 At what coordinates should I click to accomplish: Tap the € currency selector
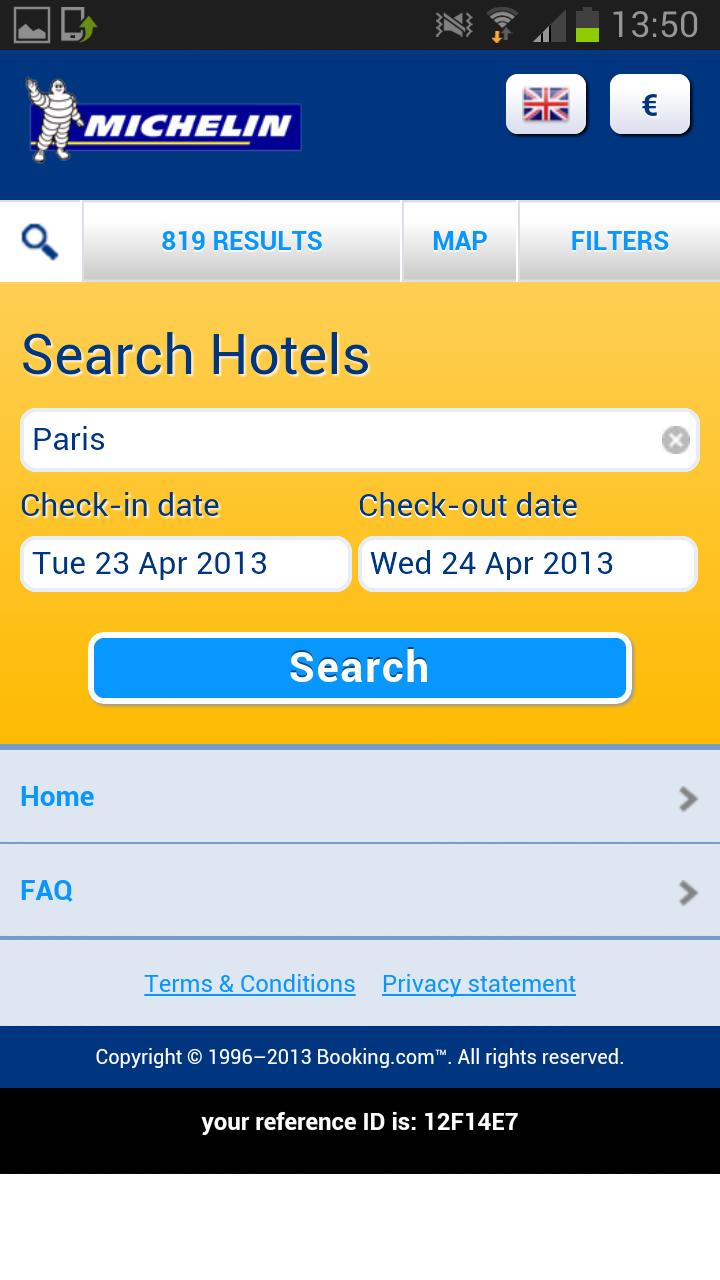click(650, 103)
